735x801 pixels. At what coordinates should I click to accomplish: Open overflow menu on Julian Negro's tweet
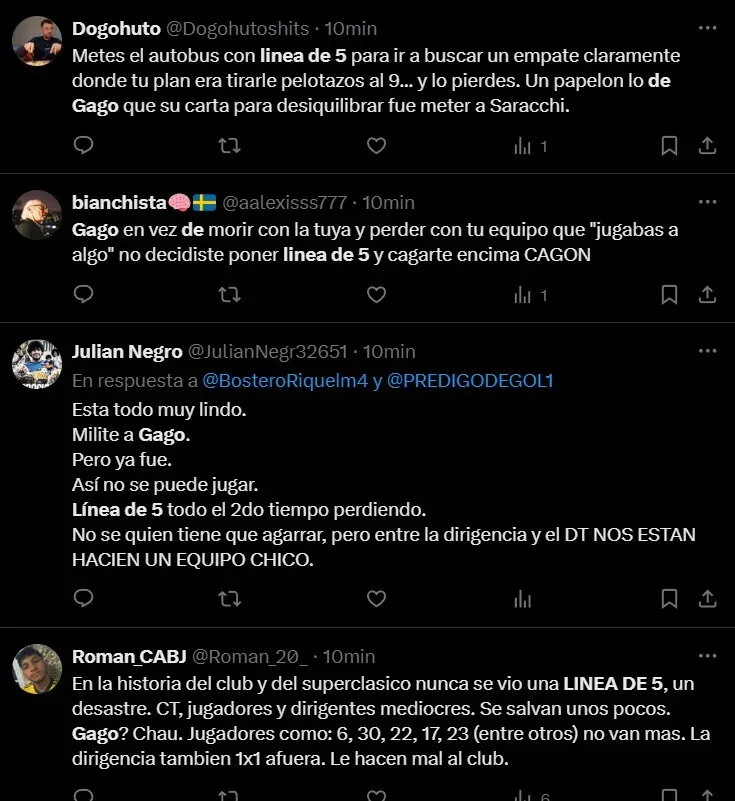click(x=707, y=351)
